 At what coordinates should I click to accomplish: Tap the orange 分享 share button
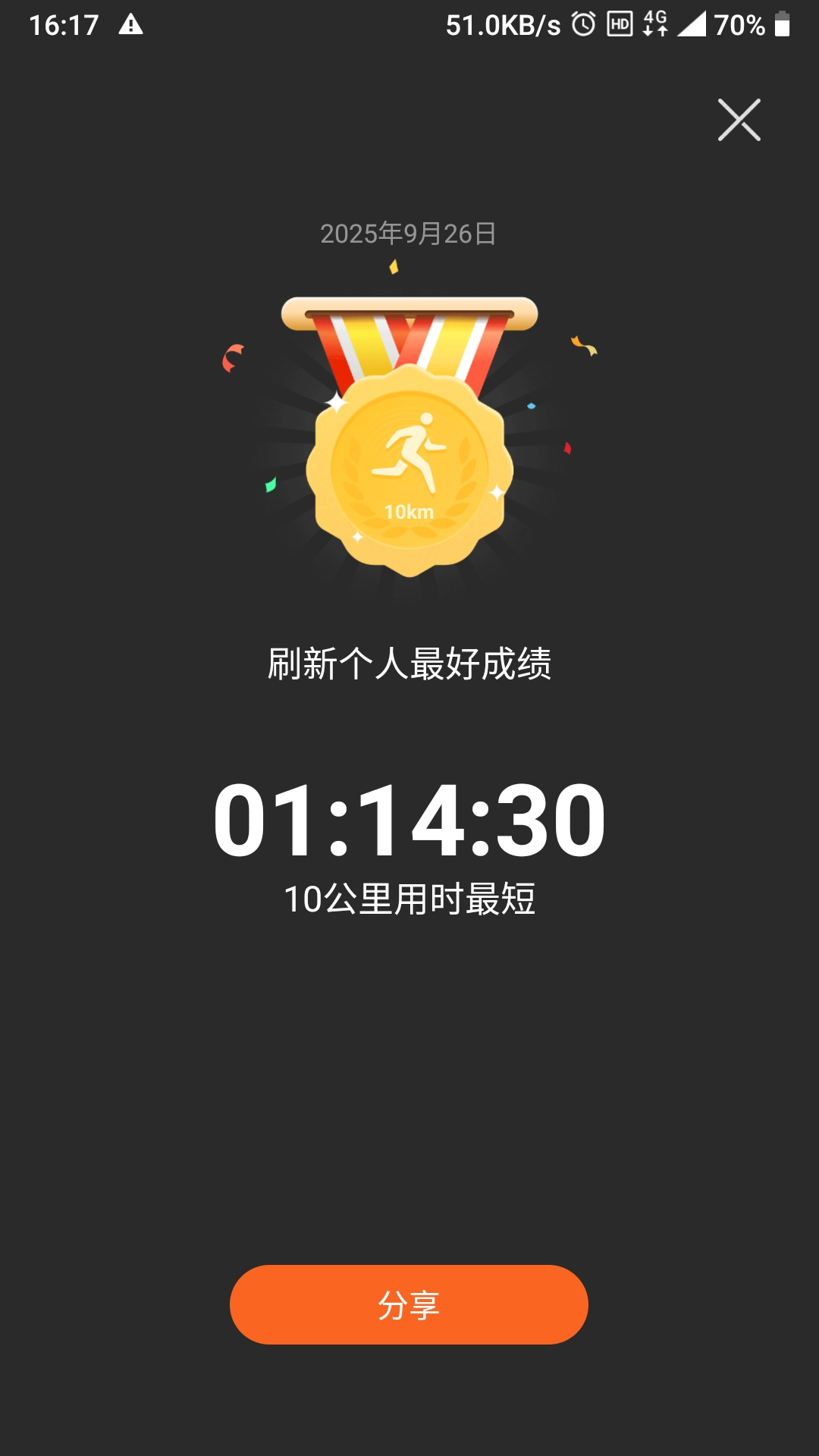[x=409, y=1304]
